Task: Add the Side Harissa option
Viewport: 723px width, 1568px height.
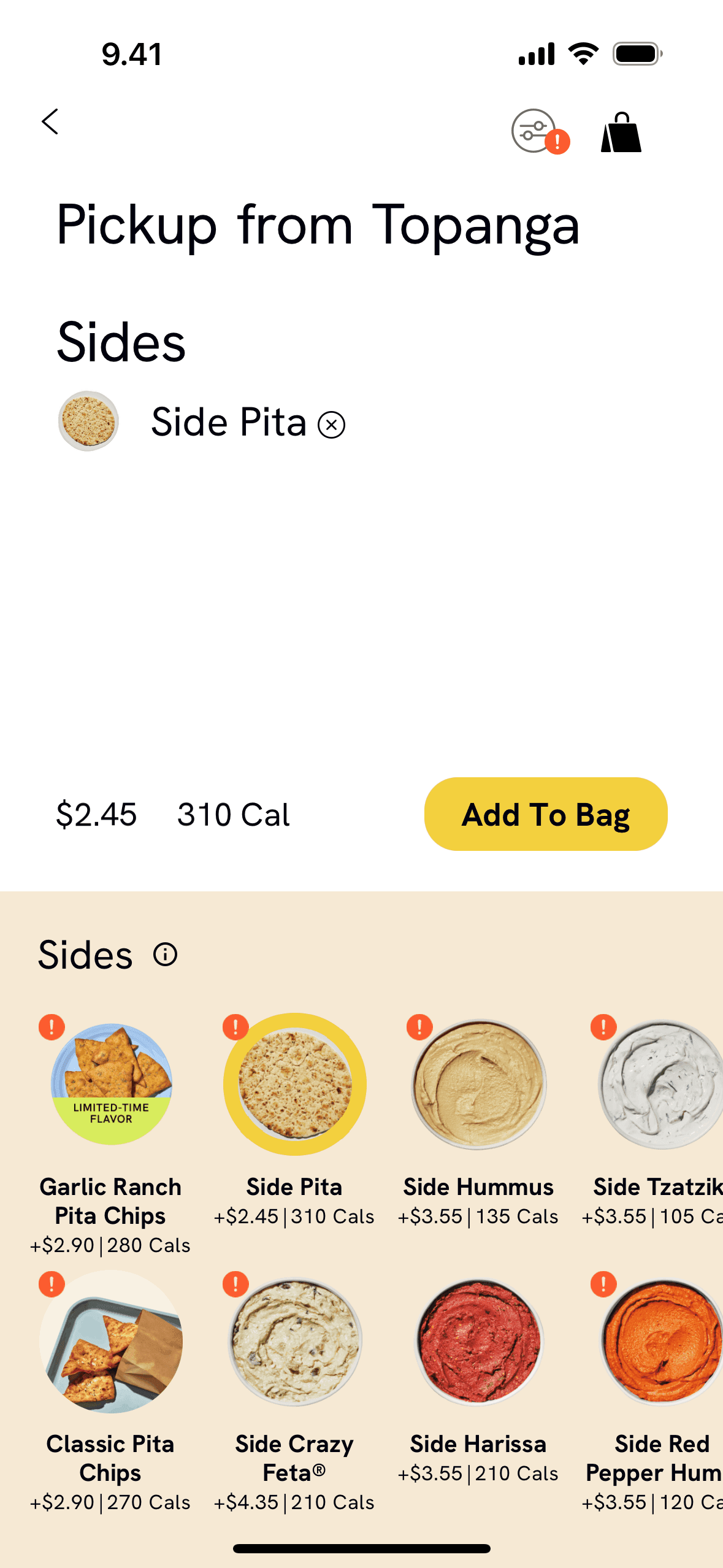Action: coord(478,1342)
